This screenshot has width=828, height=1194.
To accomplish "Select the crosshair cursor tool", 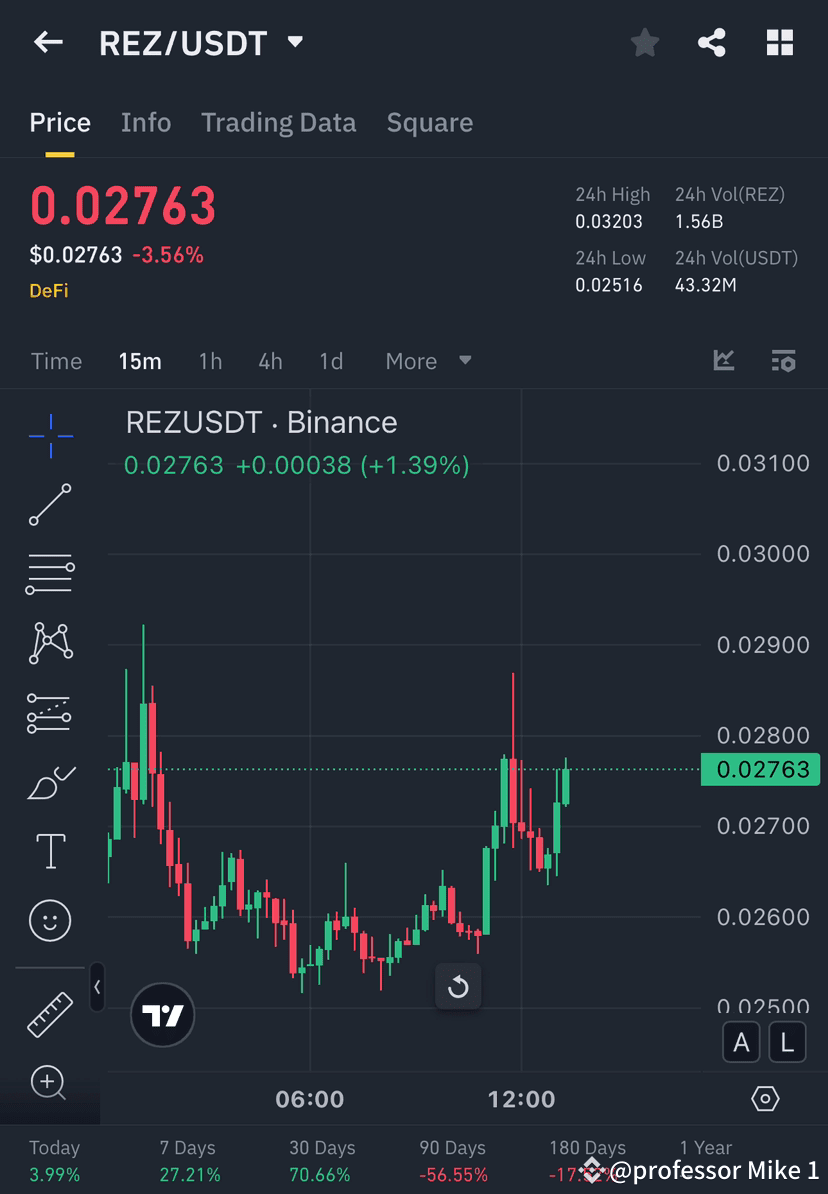I will [x=50, y=435].
